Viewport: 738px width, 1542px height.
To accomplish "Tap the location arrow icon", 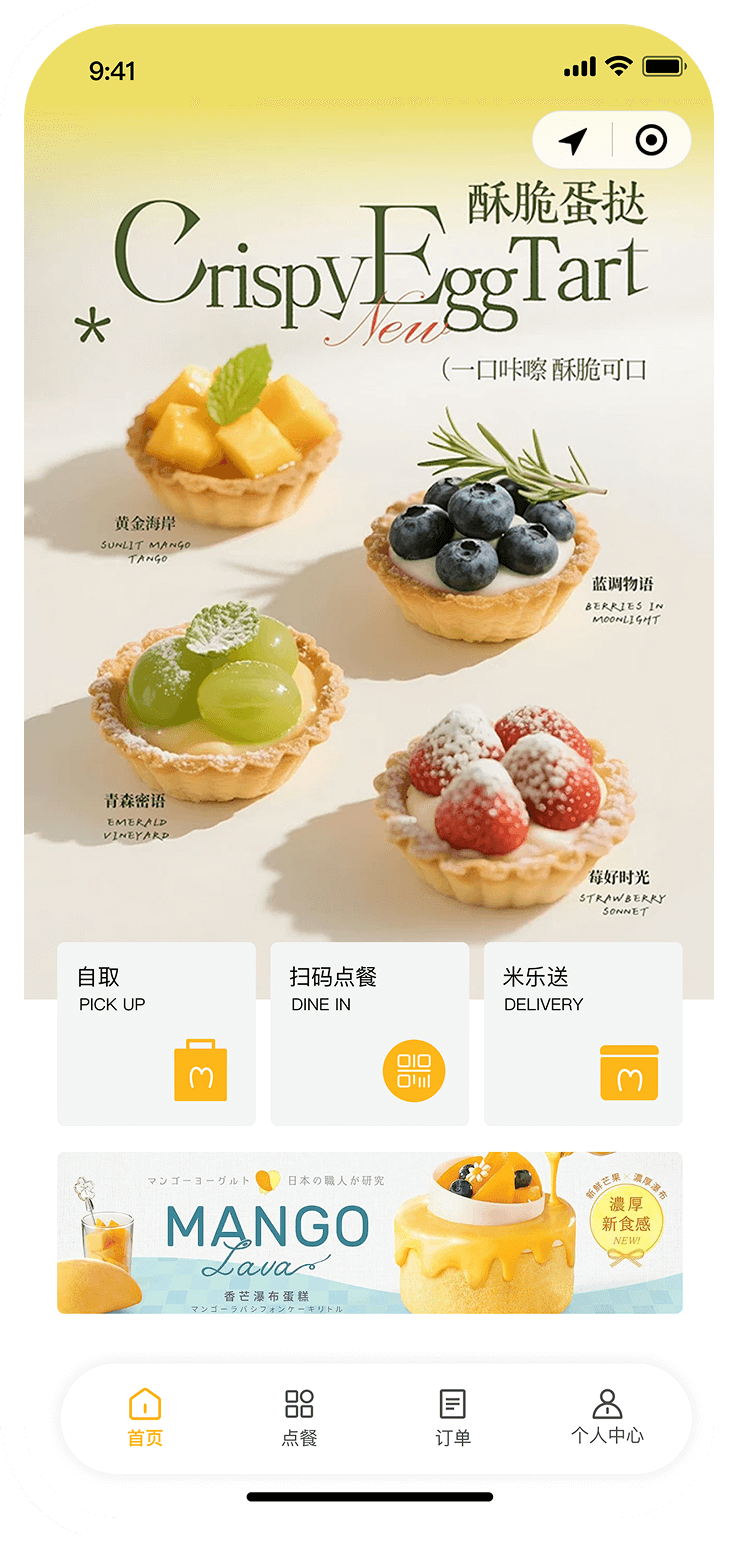I will point(573,141).
